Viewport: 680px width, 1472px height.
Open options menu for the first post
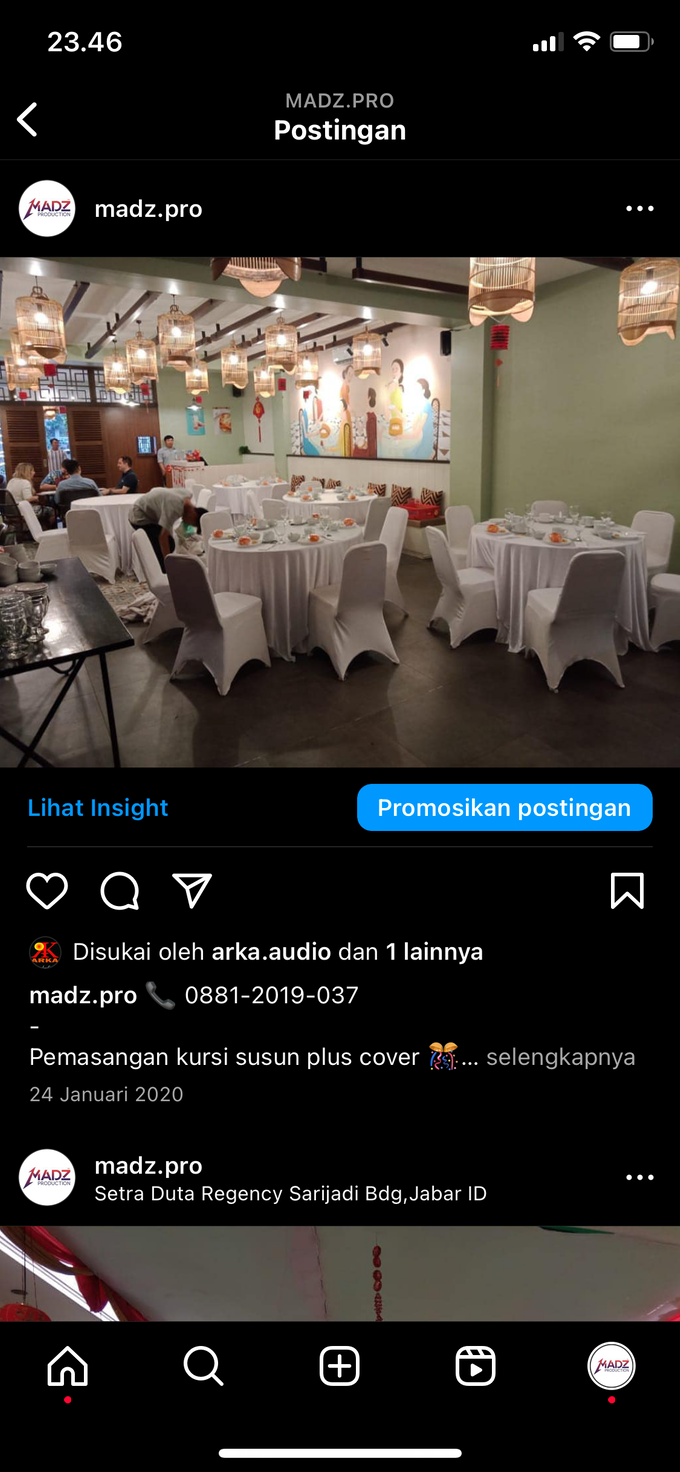point(639,209)
